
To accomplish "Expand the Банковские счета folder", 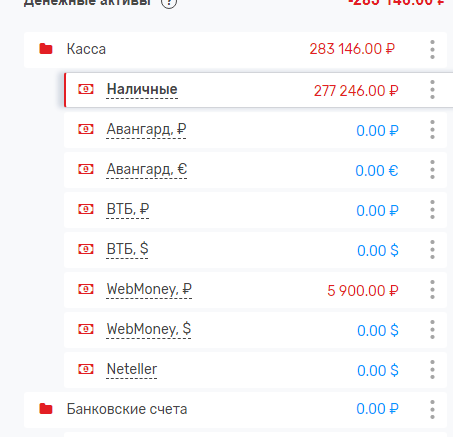I will tap(46, 409).
